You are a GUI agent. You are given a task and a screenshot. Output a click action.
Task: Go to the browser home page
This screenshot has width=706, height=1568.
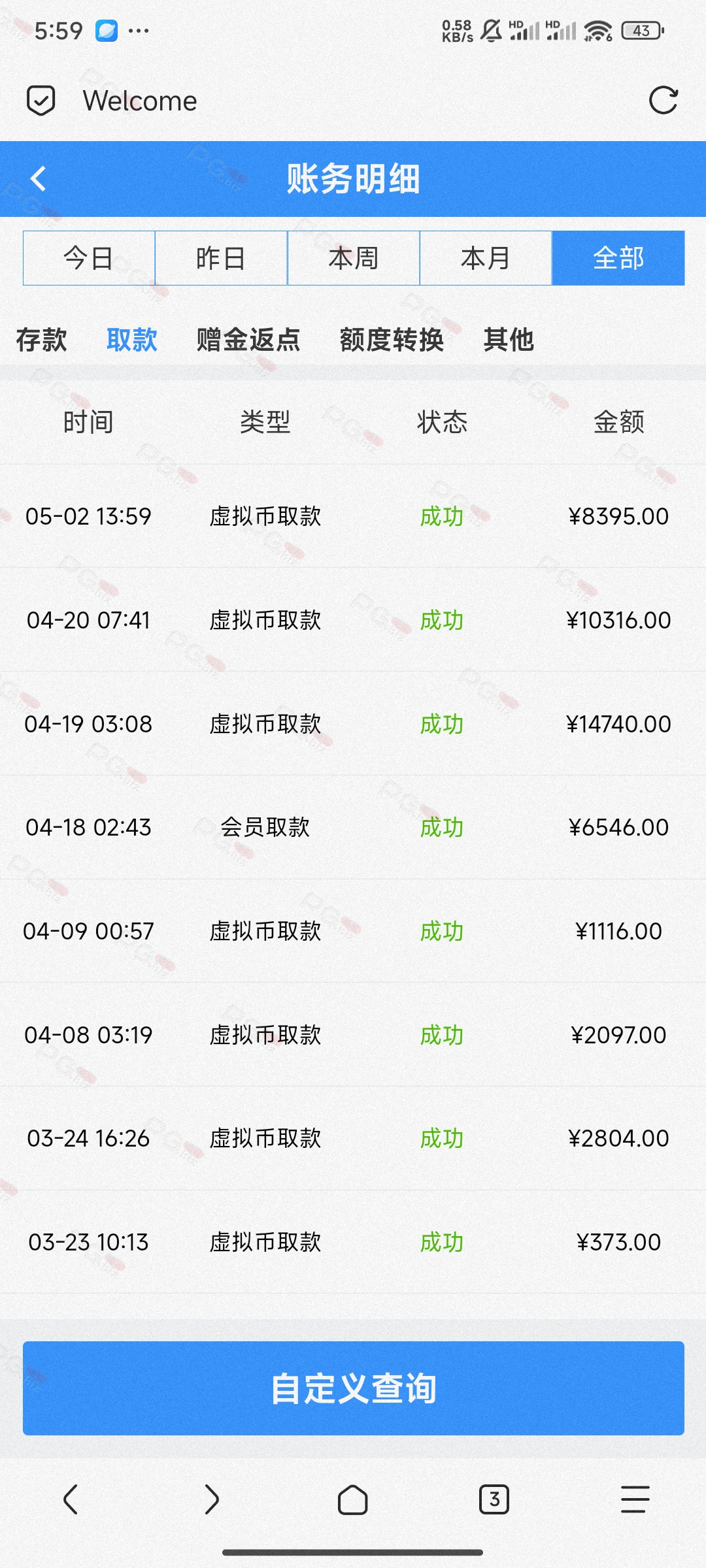tap(353, 1499)
